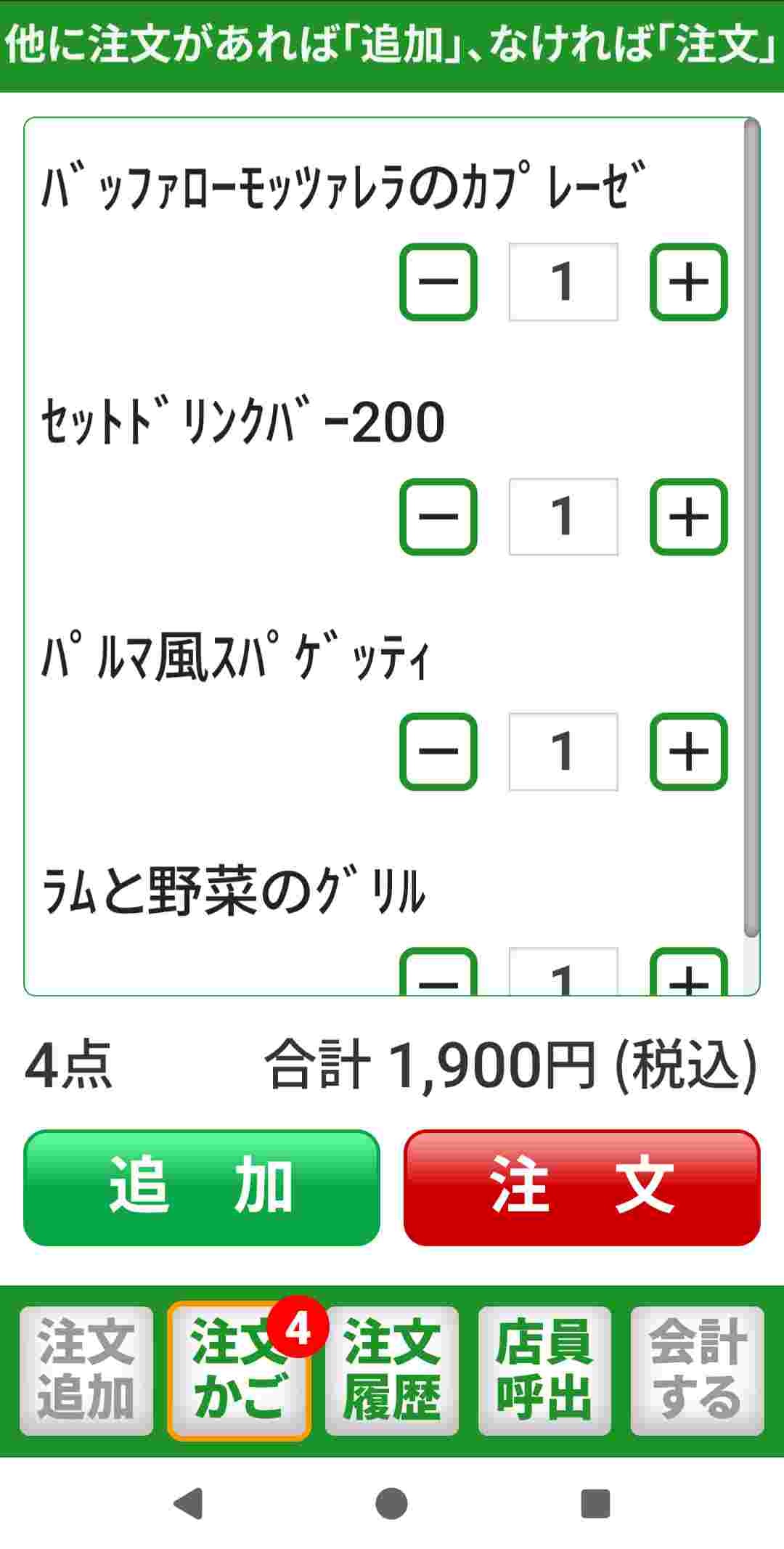The height and width of the screenshot is (1549, 784).
Task: Increase quantity of バッファローモッツァレラのカプレーゼ
Action: [x=688, y=282]
